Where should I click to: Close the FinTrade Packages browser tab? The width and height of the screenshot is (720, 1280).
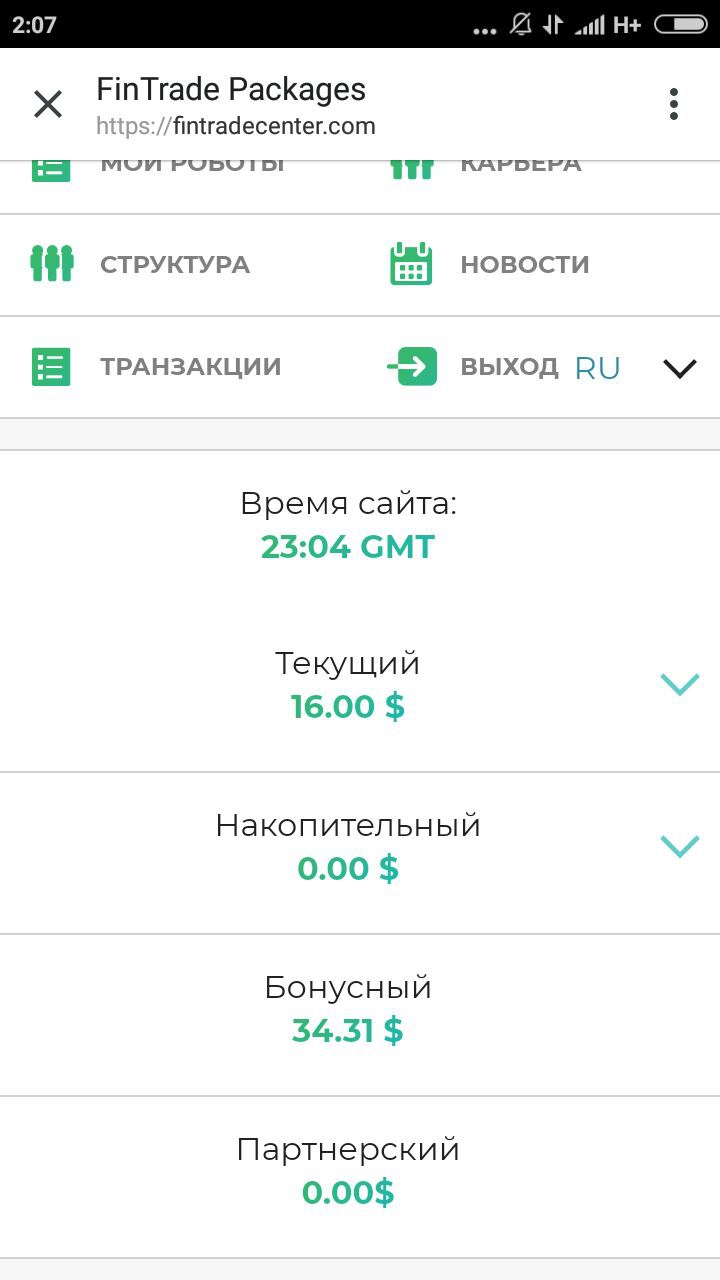tap(48, 104)
